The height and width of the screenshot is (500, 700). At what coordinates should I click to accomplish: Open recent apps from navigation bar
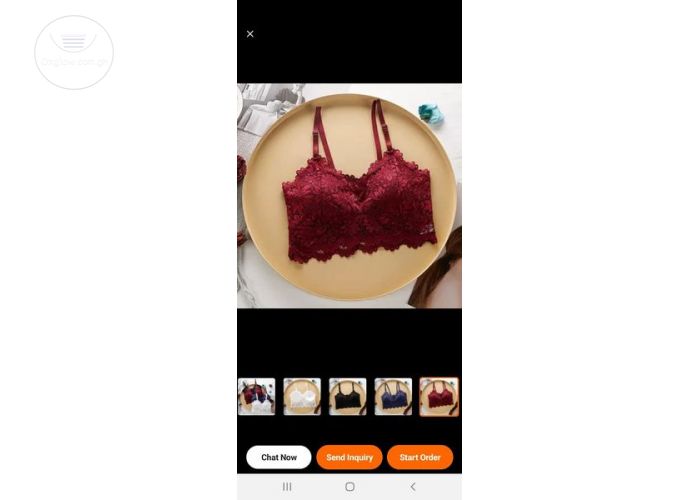click(287, 487)
